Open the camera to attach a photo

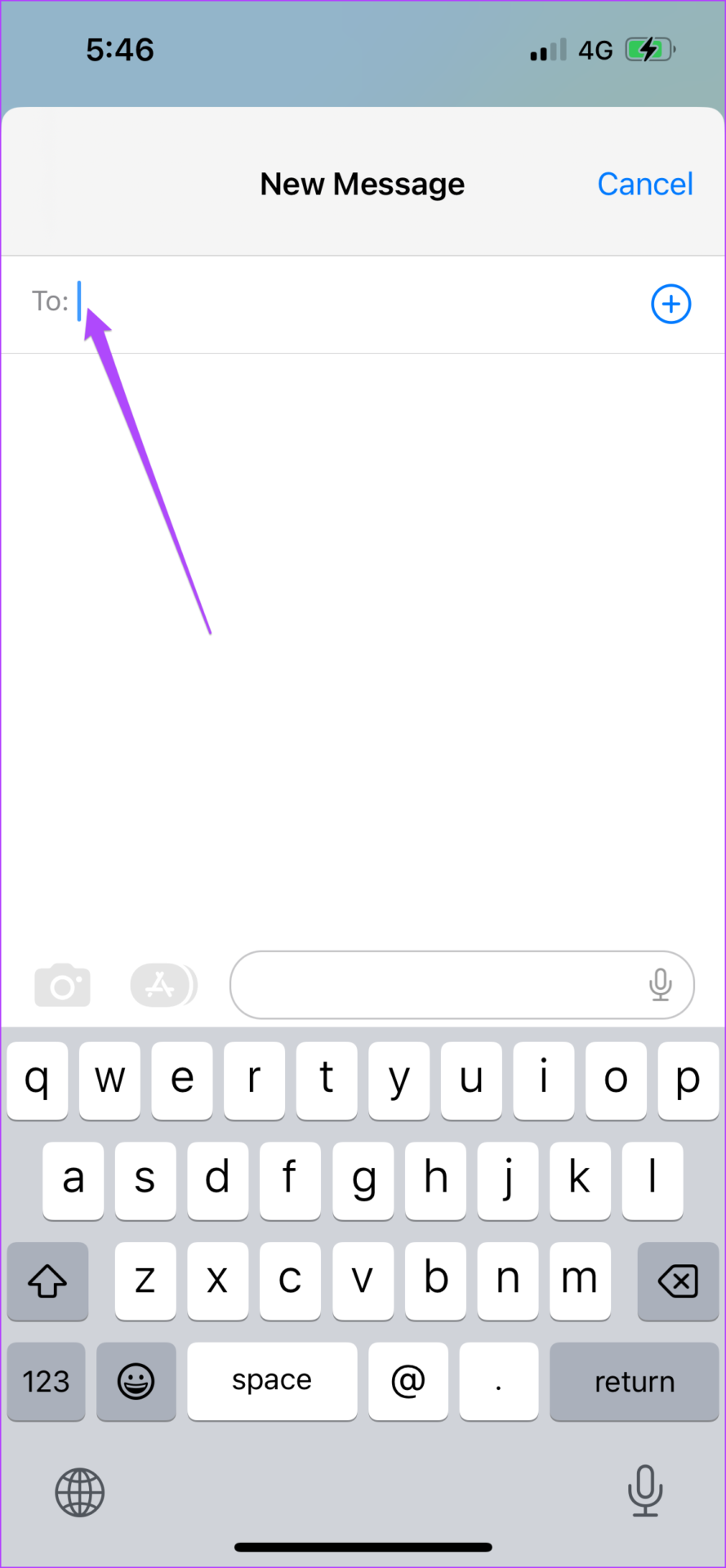63,985
